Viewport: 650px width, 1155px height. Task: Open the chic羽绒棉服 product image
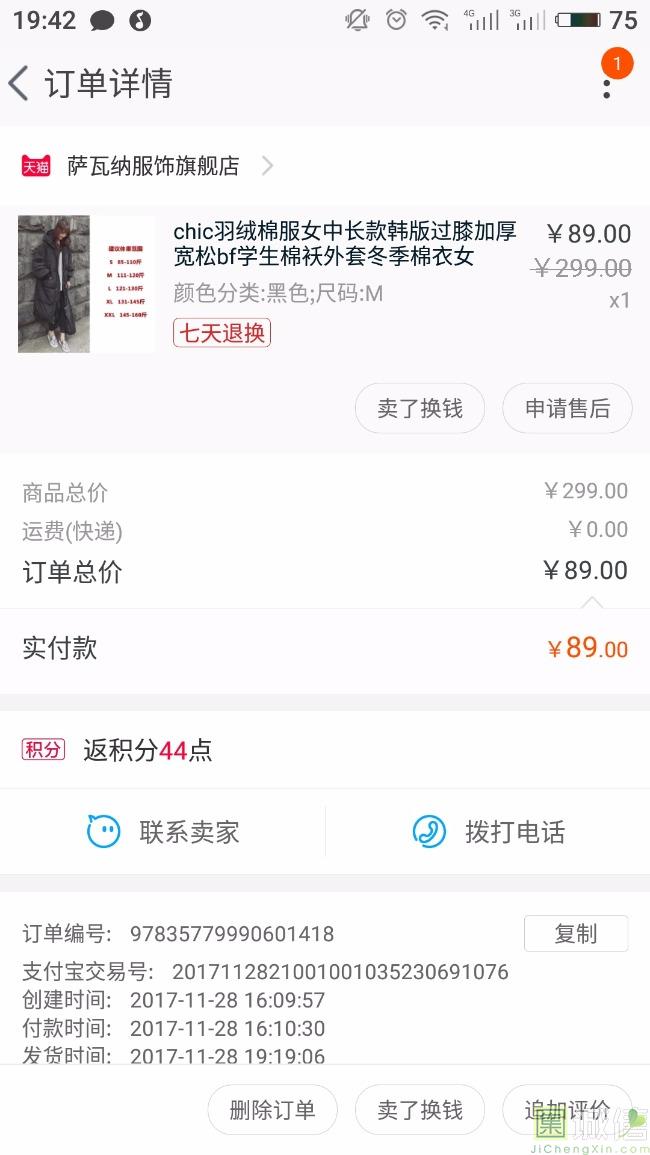point(86,284)
